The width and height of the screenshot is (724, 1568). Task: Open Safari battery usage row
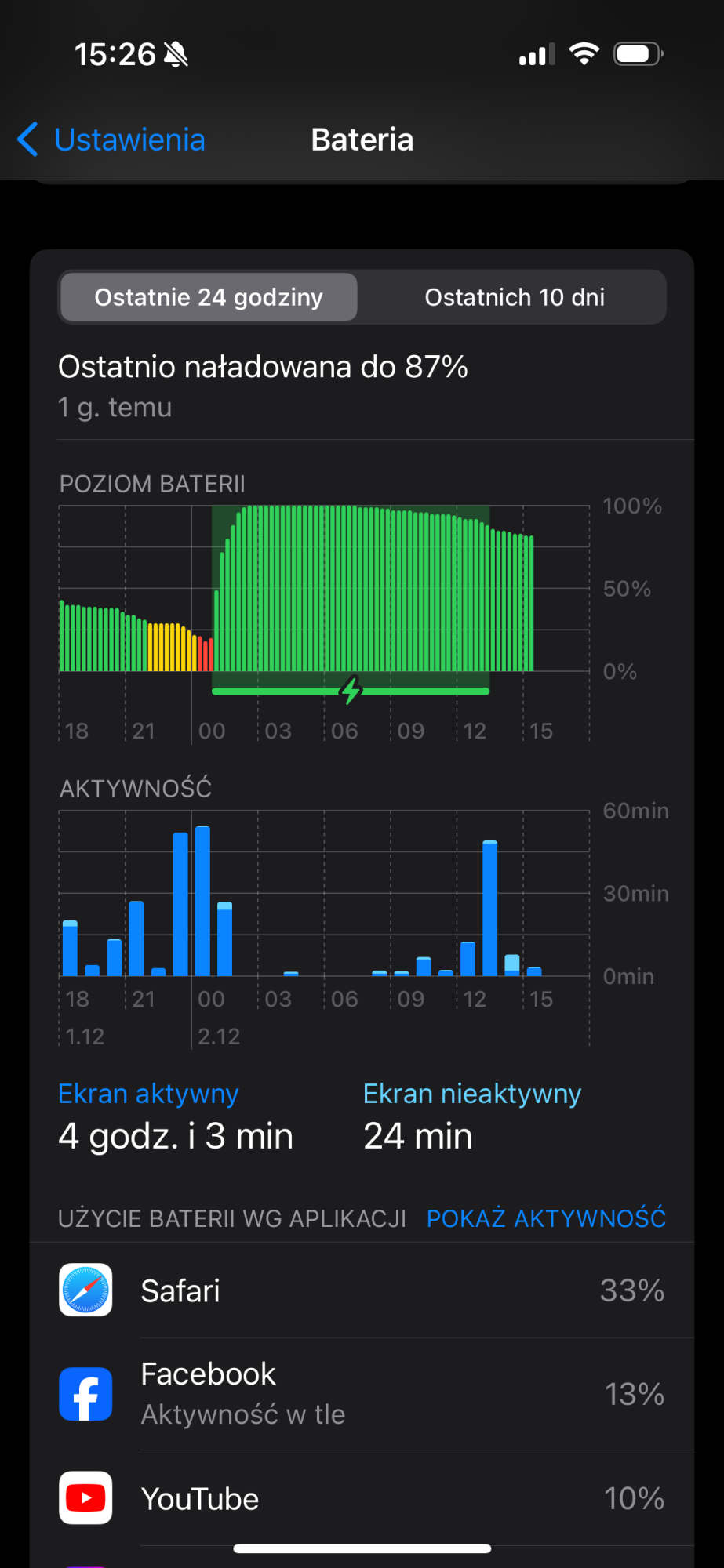pyautogui.click(x=362, y=1290)
